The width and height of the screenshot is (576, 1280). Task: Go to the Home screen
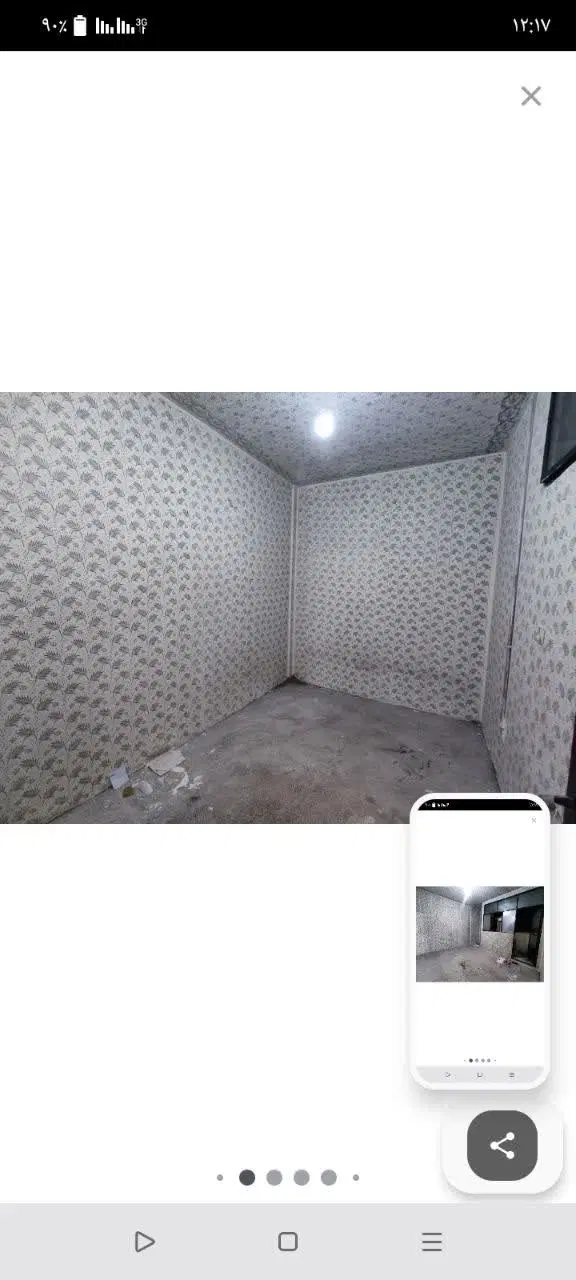point(288,1242)
